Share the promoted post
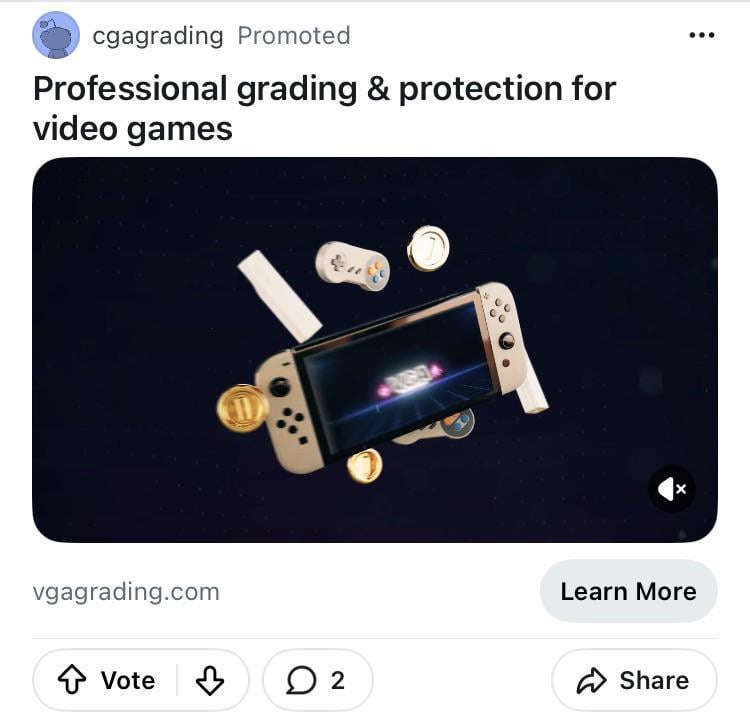 (x=633, y=680)
